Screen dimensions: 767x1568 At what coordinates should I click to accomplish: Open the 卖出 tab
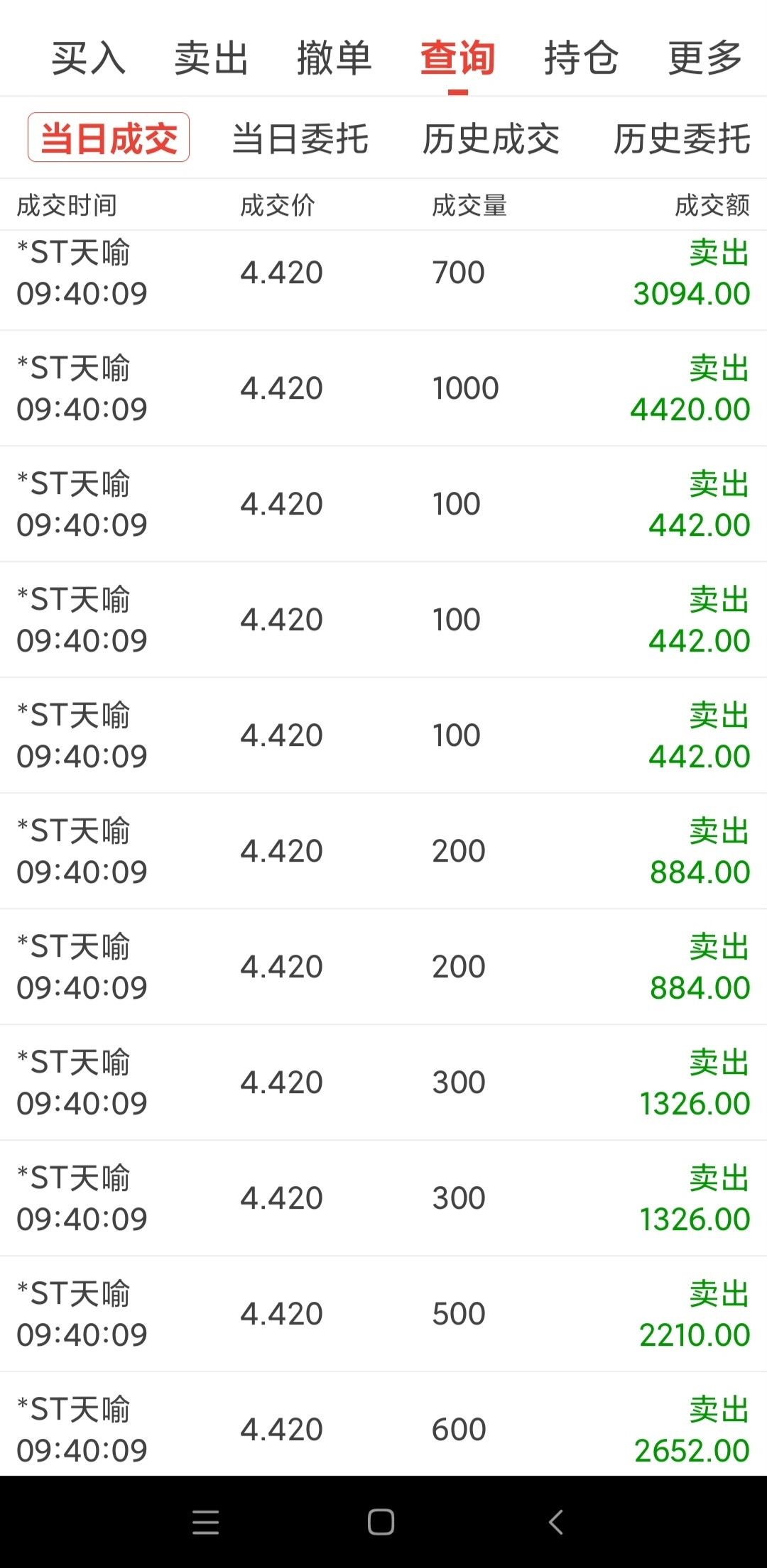212,58
